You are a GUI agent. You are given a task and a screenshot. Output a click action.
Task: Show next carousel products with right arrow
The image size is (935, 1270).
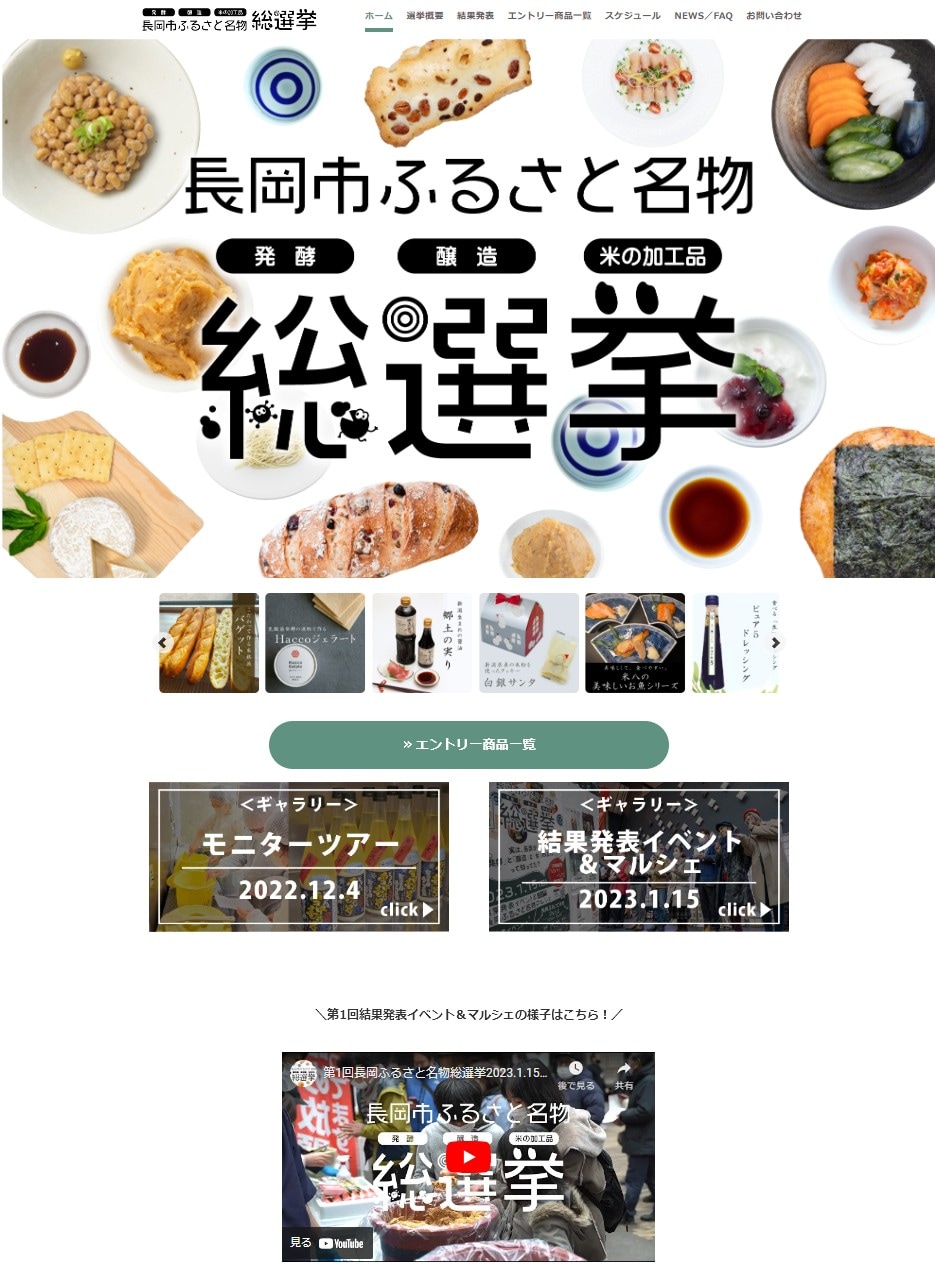point(775,643)
